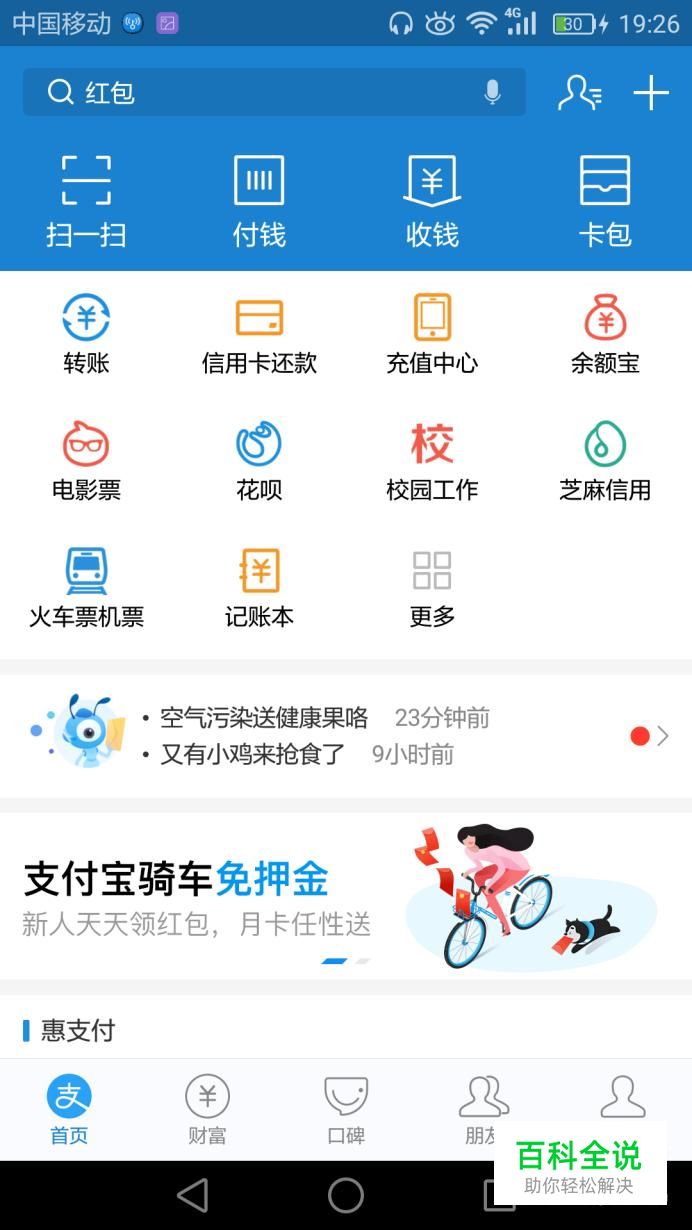Open 余额宝

point(605,334)
